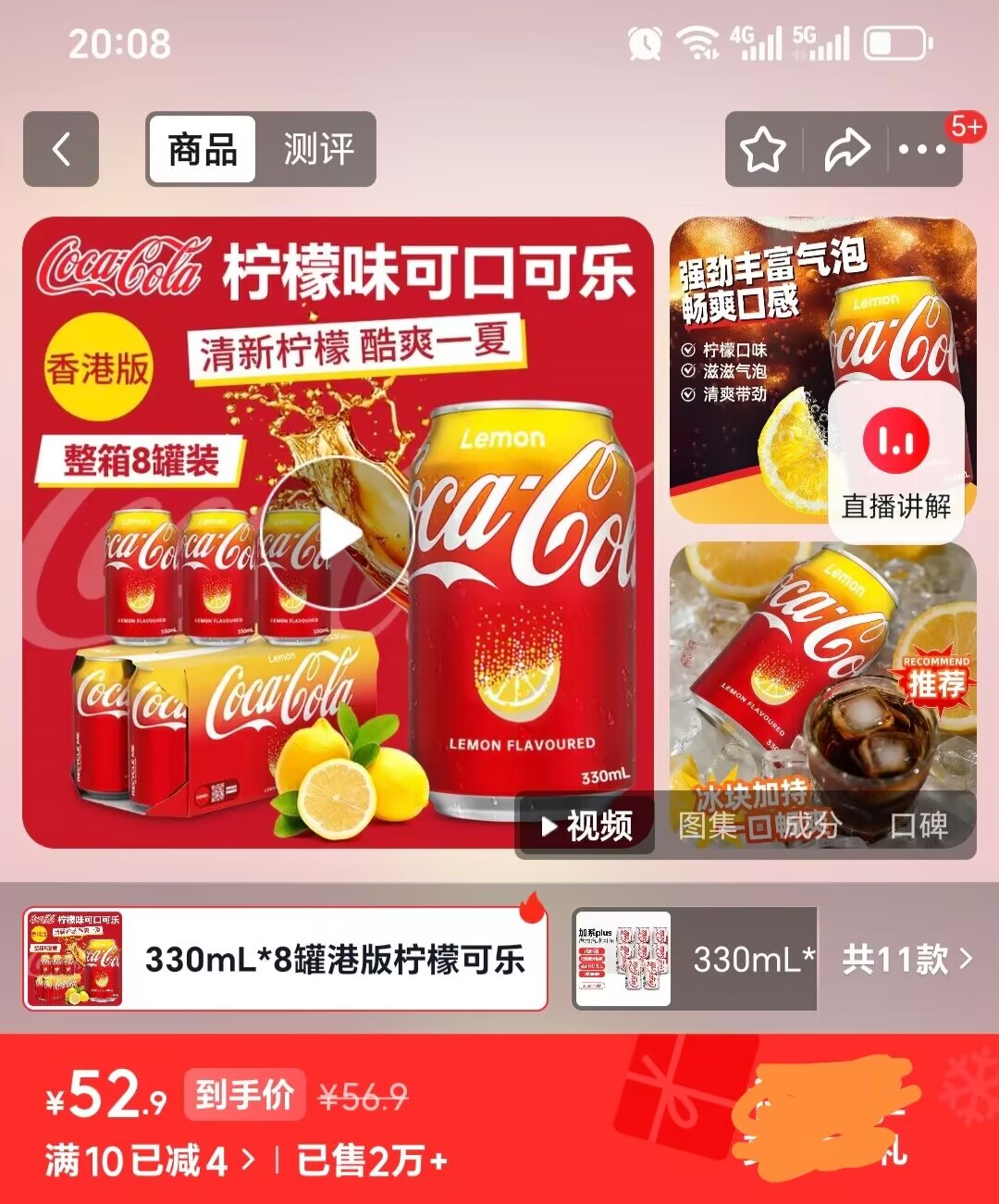Play the product video
The height and width of the screenshot is (1204, 999).
[x=336, y=534]
